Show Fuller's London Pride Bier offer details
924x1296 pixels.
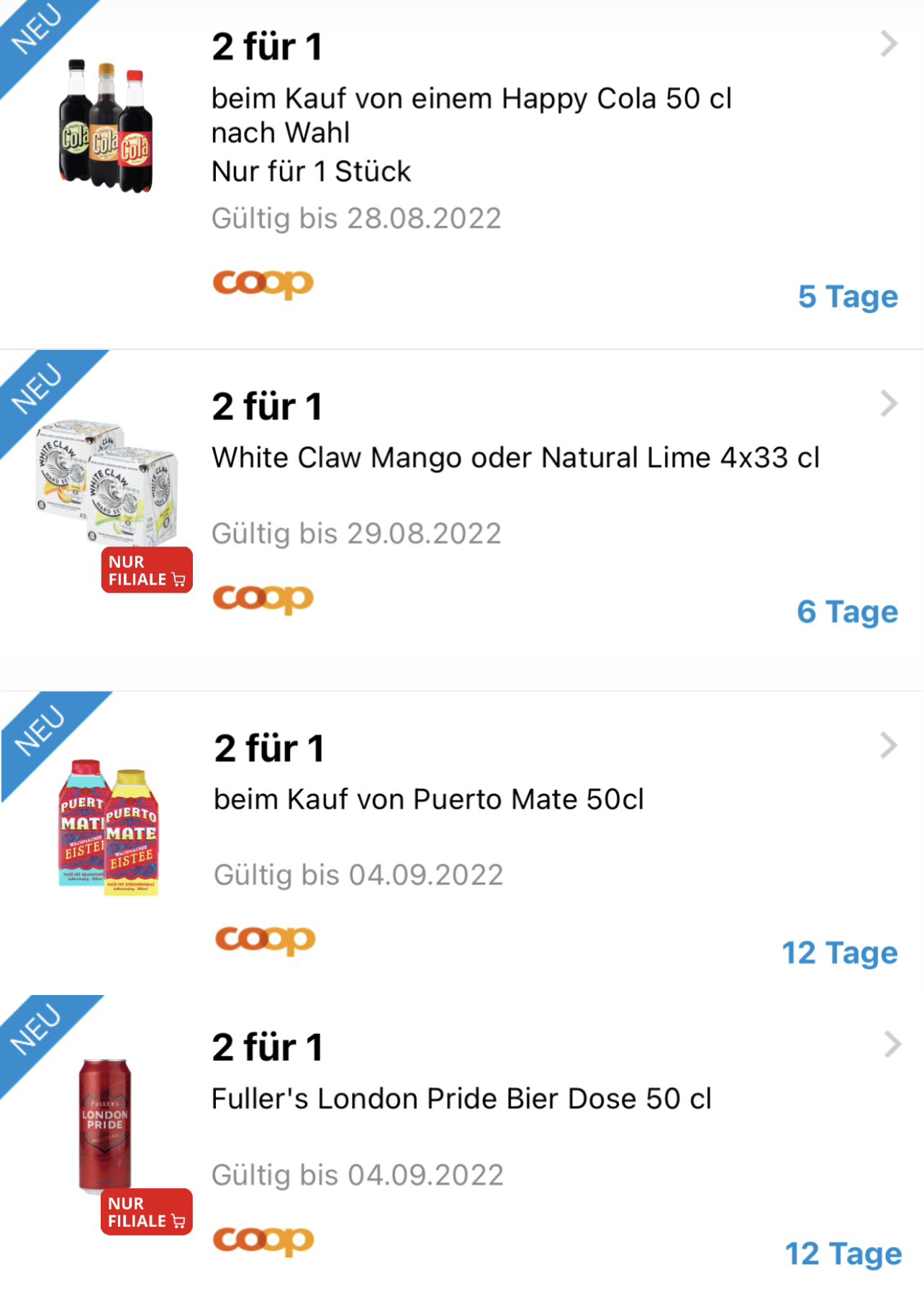[x=461, y=1099]
